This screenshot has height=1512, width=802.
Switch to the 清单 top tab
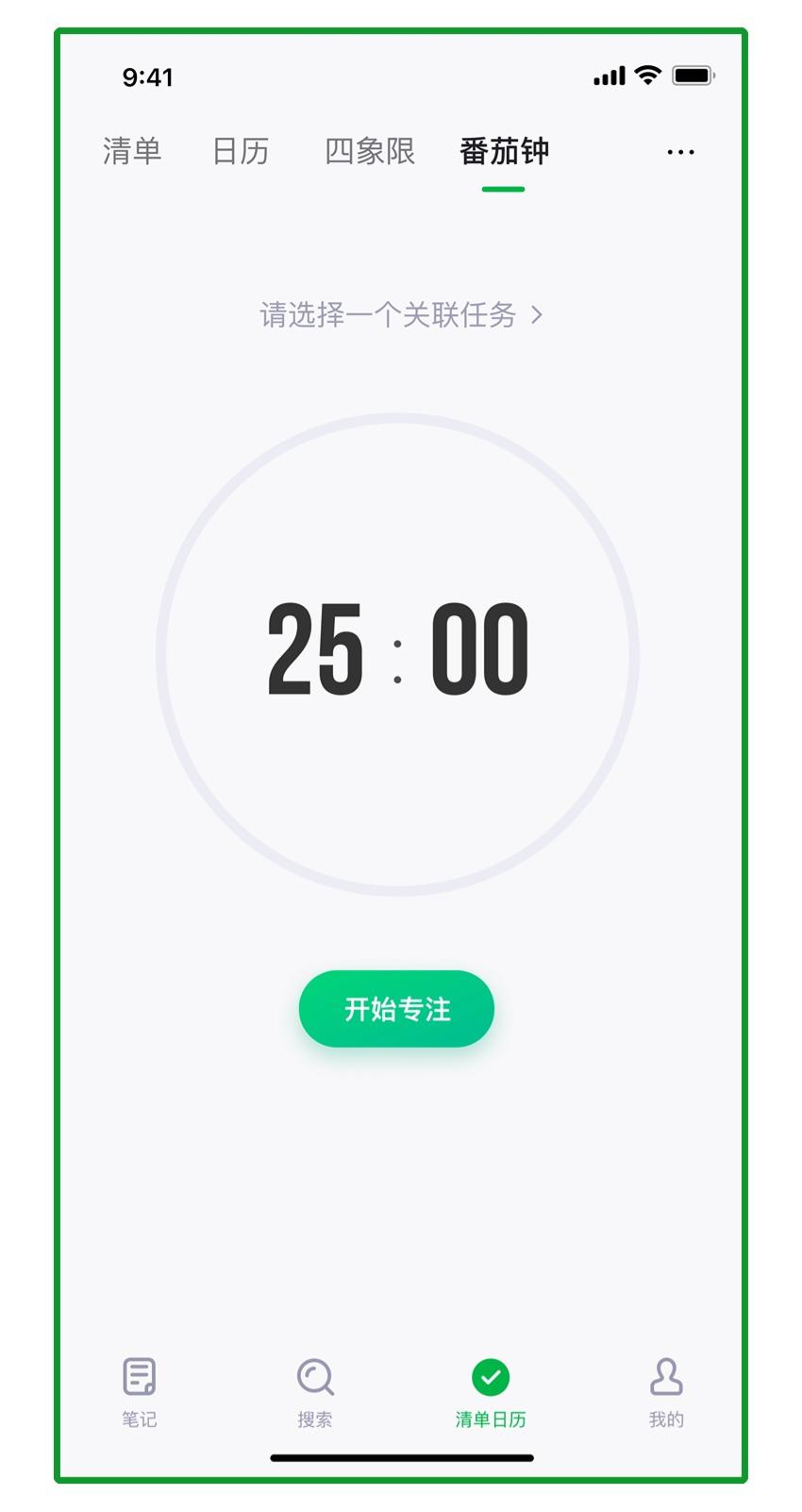click(x=132, y=151)
